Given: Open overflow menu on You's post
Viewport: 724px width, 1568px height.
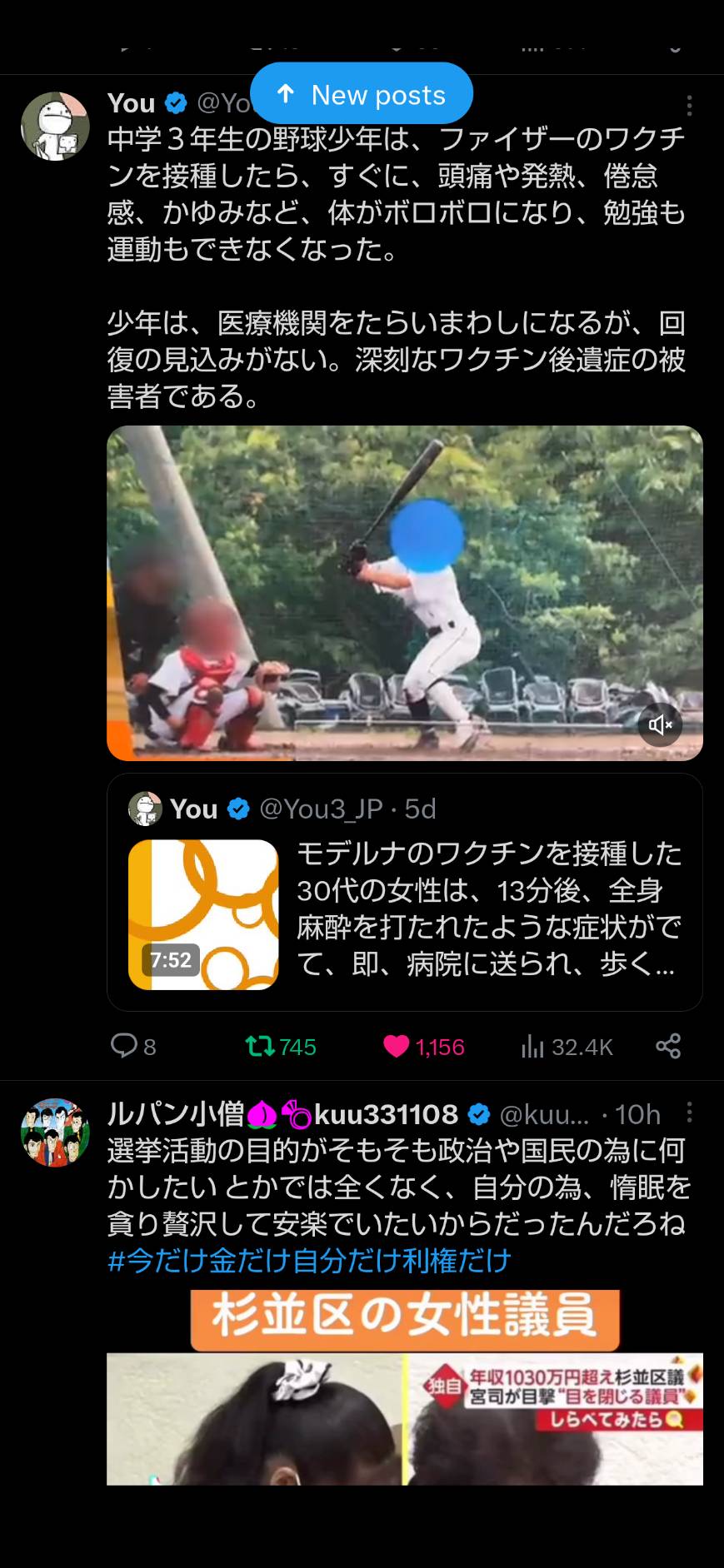Looking at the screenshot, I should pyautogui.click(x=689, y=106).
